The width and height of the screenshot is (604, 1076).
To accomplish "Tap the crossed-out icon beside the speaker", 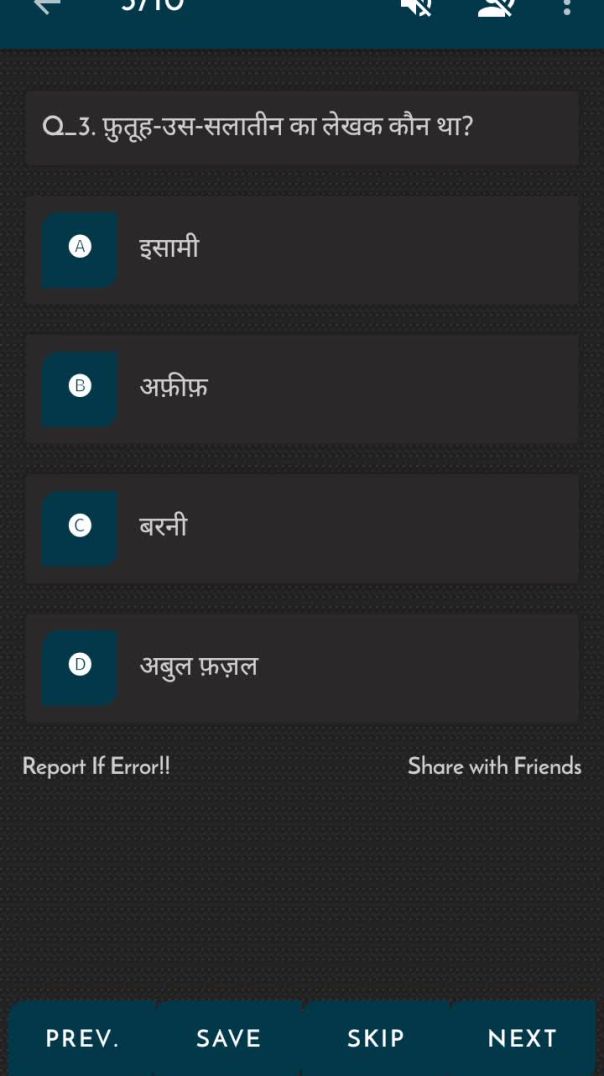I will tap(494, 8).
